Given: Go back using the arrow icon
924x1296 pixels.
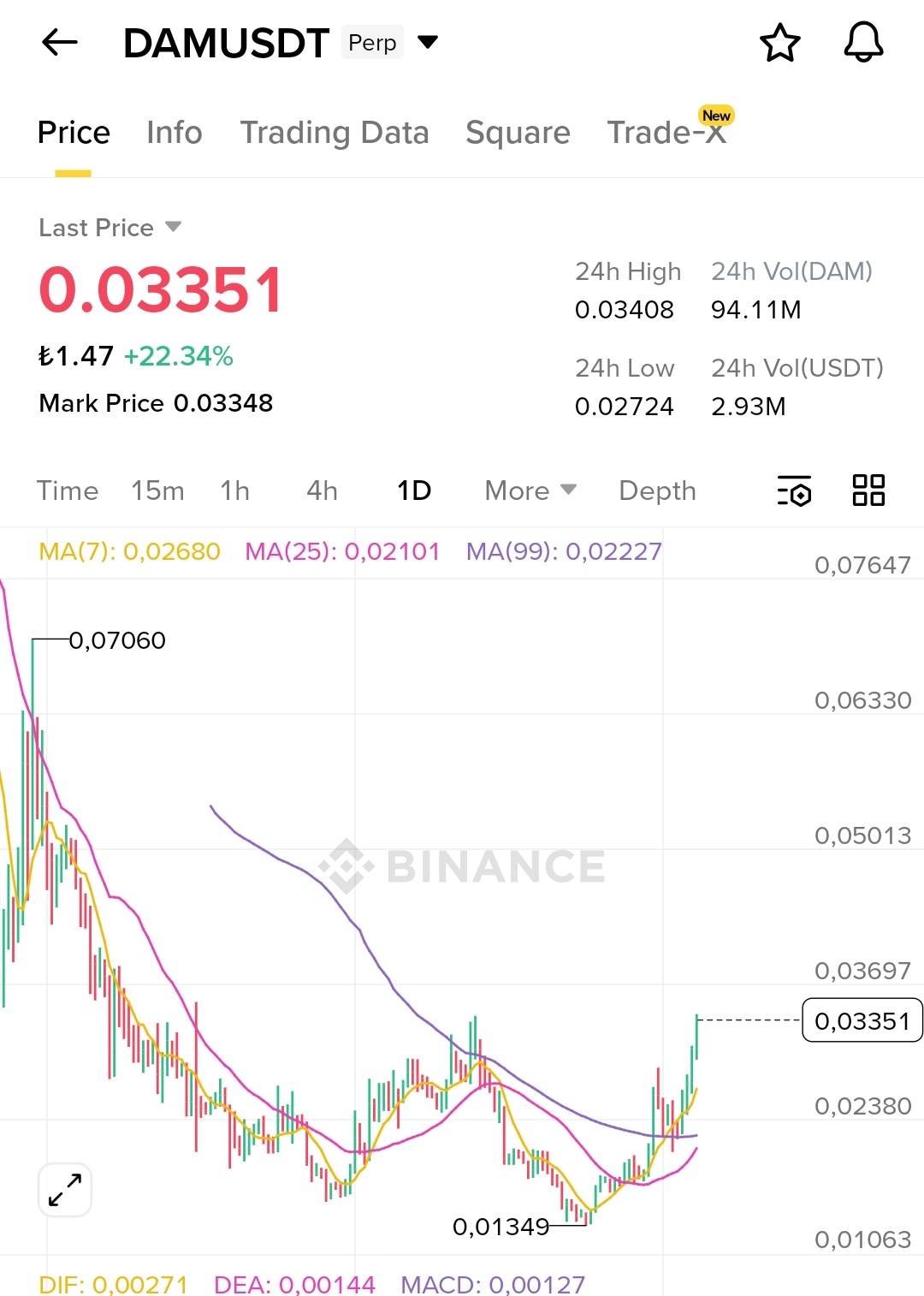Looking at the screenshot, I should [60, 42].
